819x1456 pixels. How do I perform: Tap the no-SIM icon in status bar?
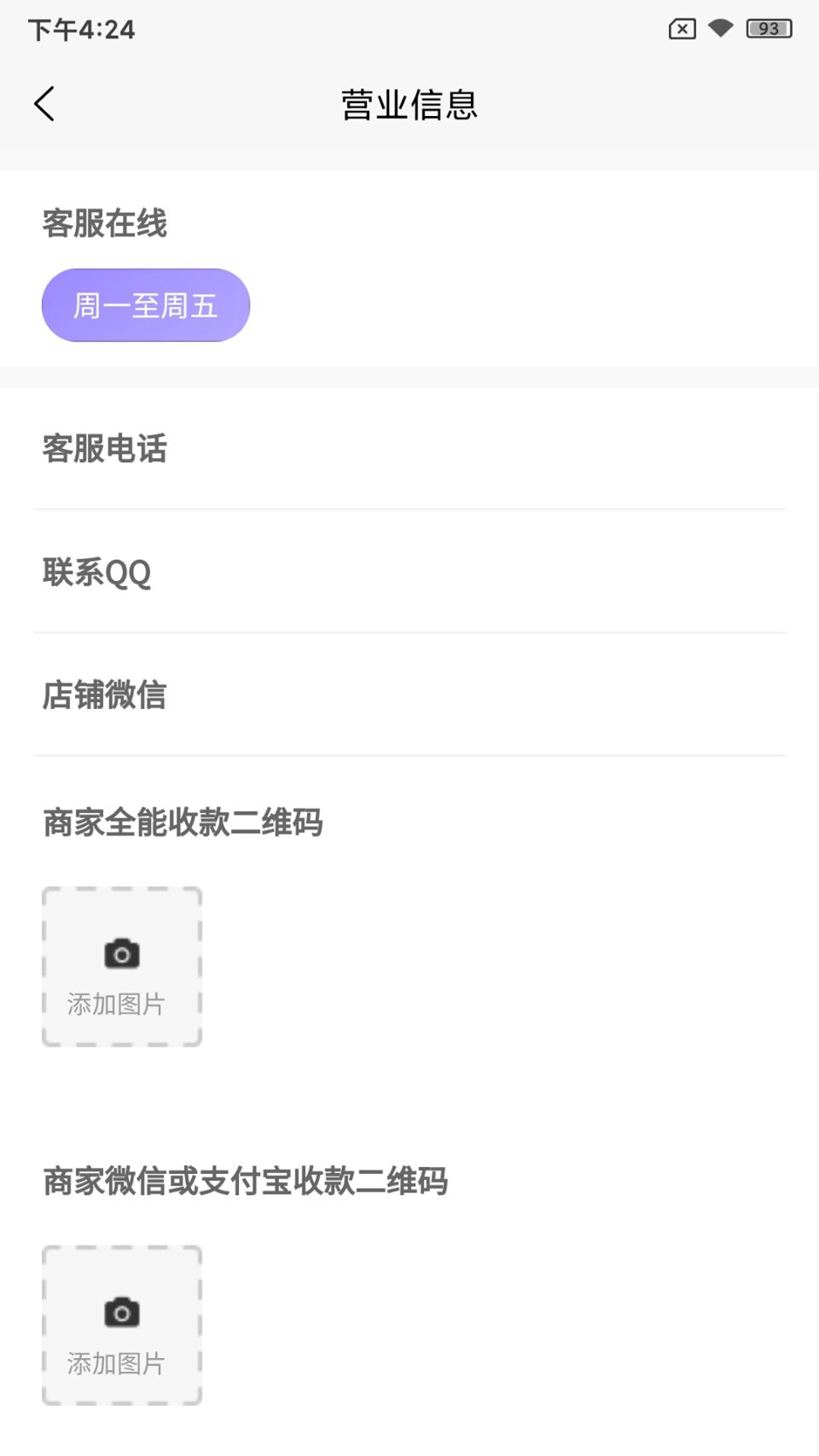pyautogui.click(x=681, y=29)
